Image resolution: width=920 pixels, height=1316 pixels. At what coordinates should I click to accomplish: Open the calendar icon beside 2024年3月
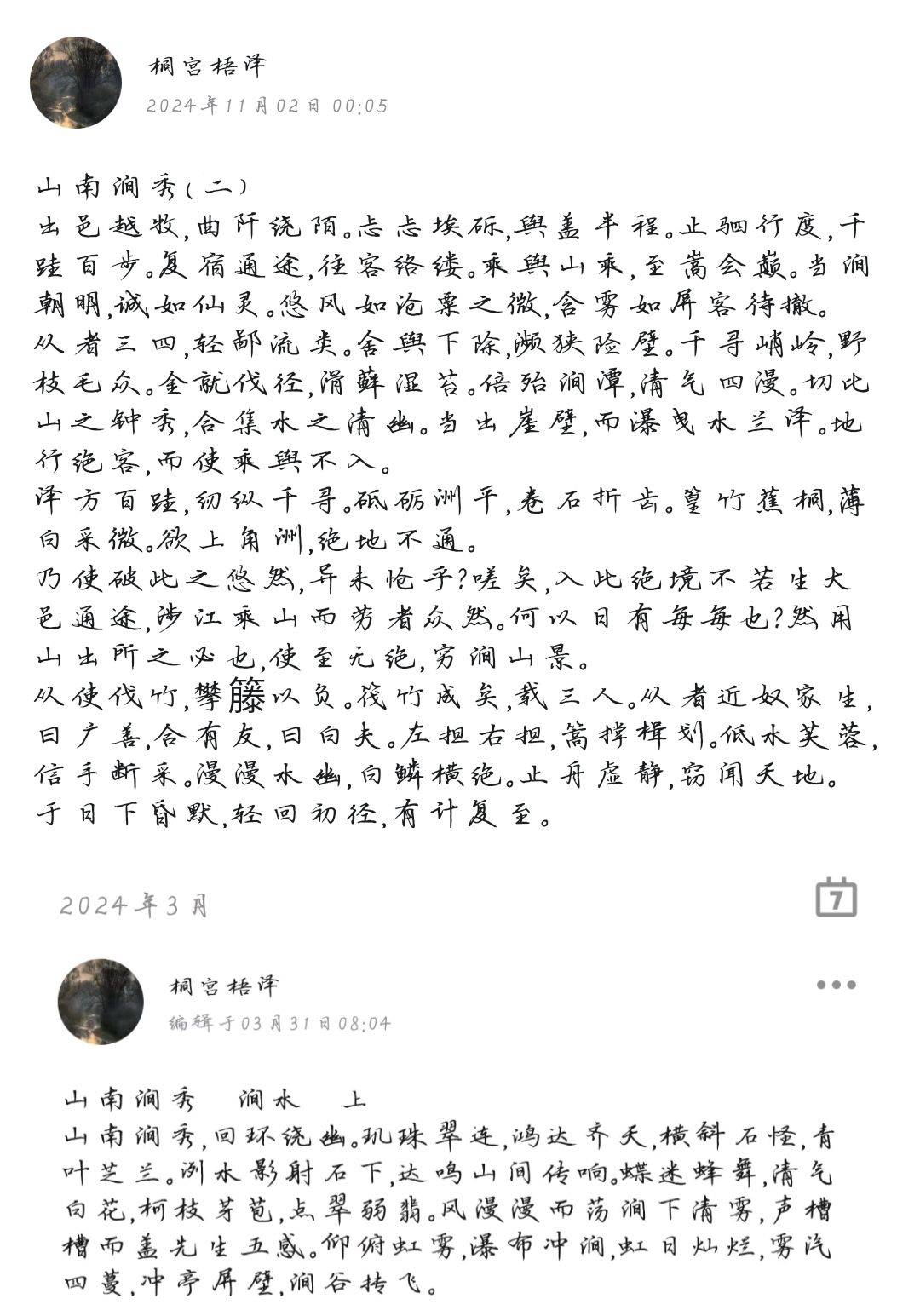[x=836, y=898]
